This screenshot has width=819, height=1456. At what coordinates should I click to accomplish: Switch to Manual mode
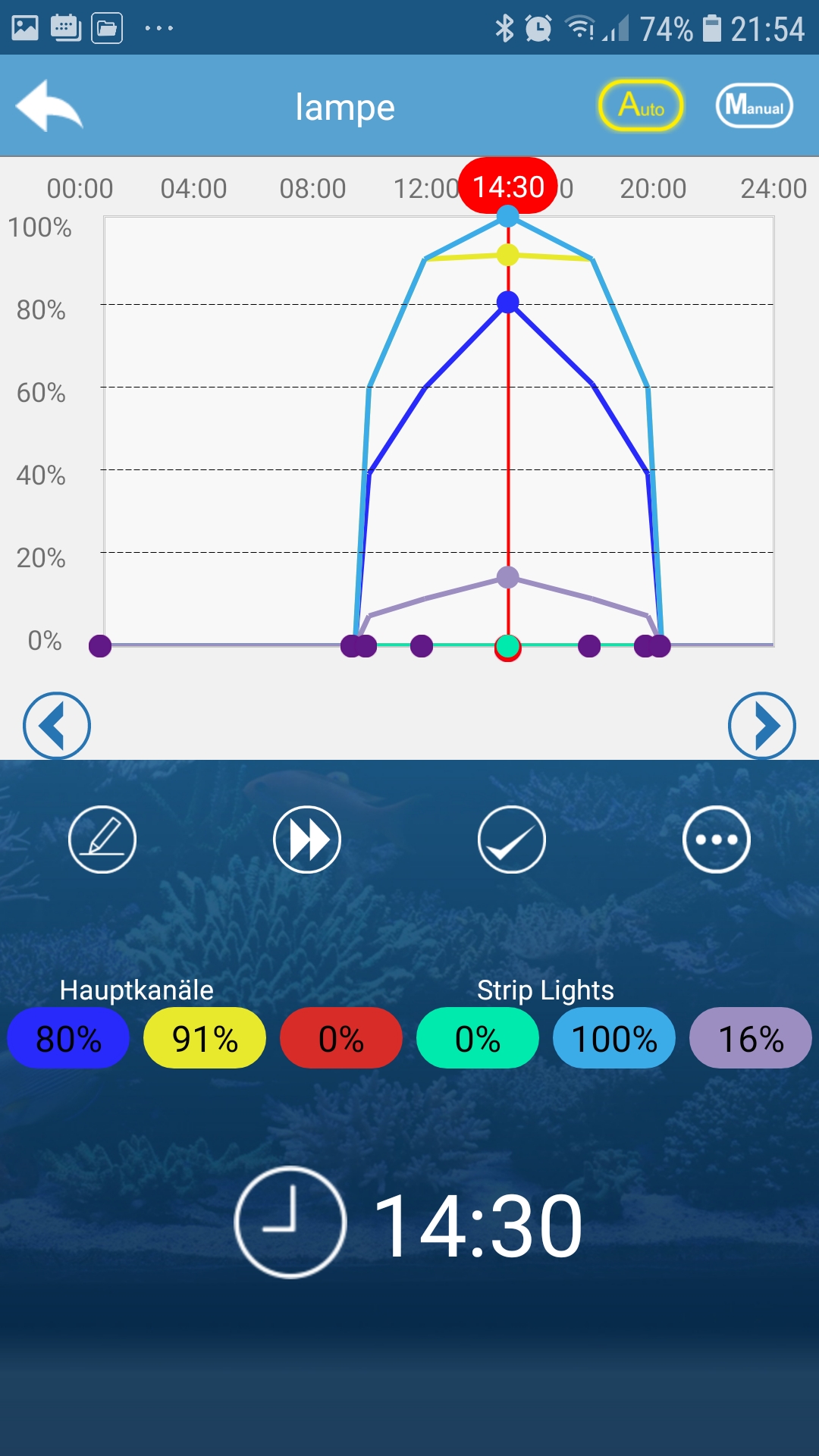(x=755, y=105)
